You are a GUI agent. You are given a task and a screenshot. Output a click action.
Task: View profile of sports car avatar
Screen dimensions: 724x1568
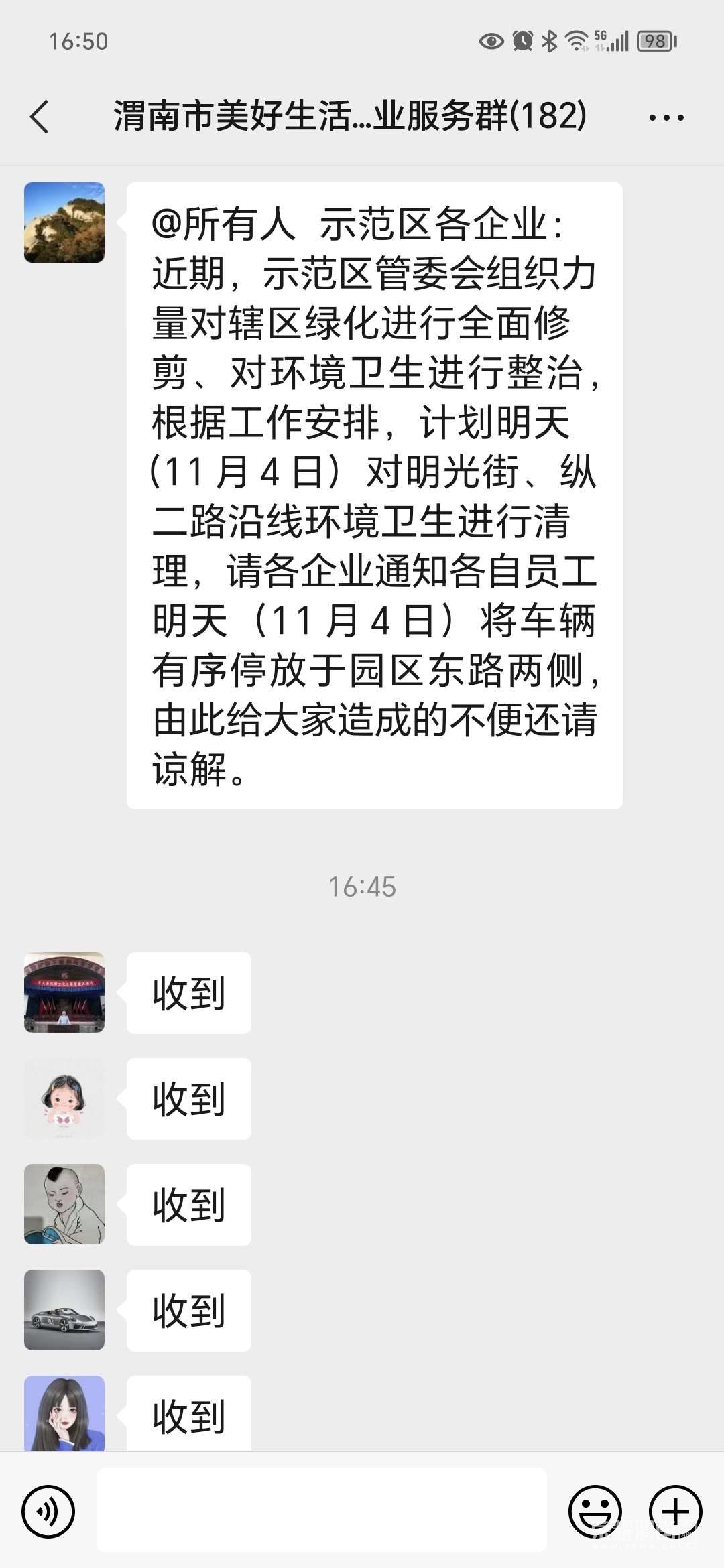pyautogui.click(x=64, y=1310)
